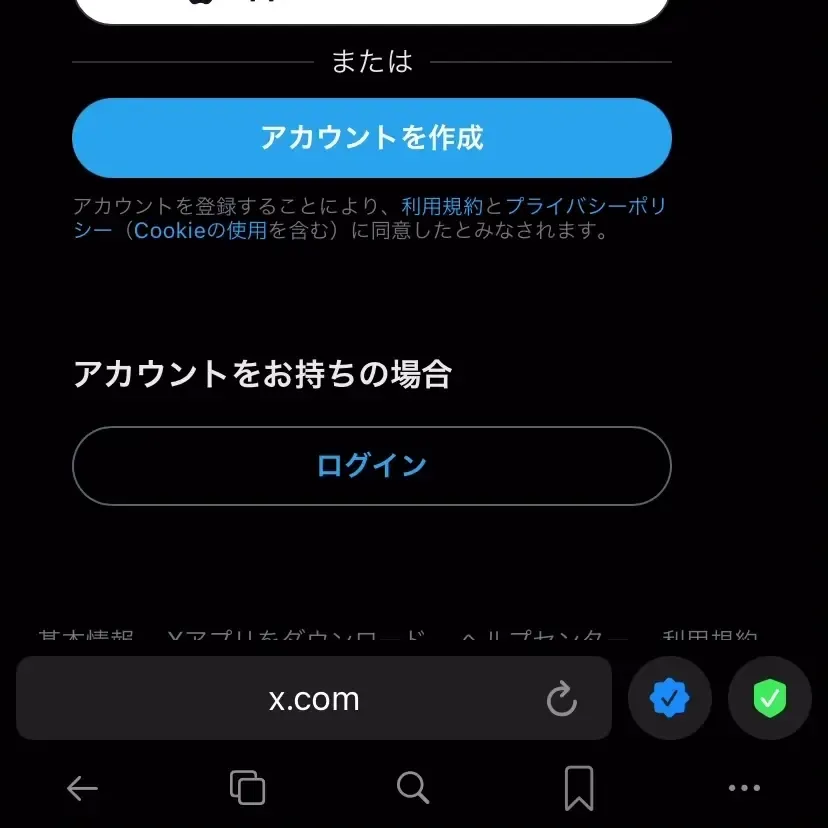
Task: Open the tabs overview
Action: [247, 789]
